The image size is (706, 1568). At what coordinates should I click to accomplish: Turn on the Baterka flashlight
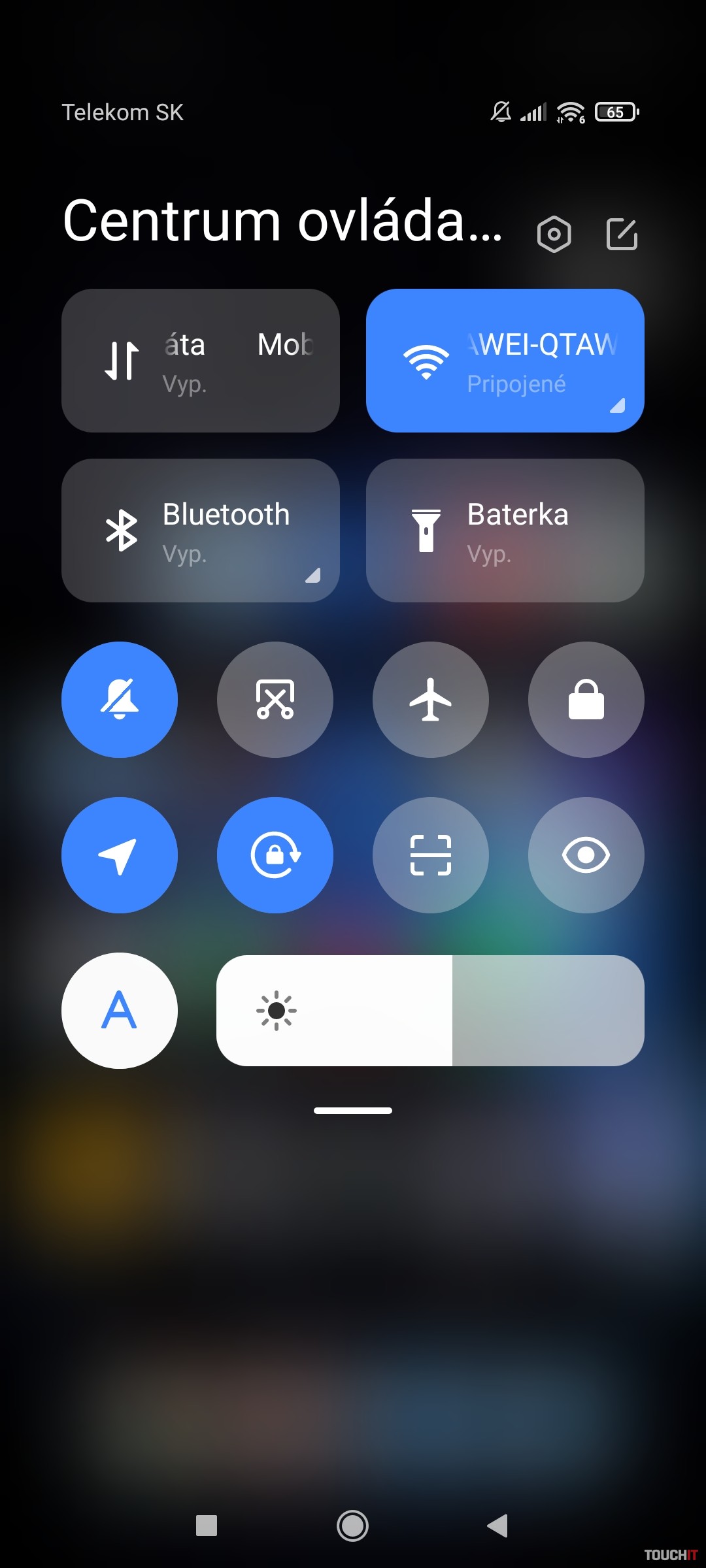505,531
